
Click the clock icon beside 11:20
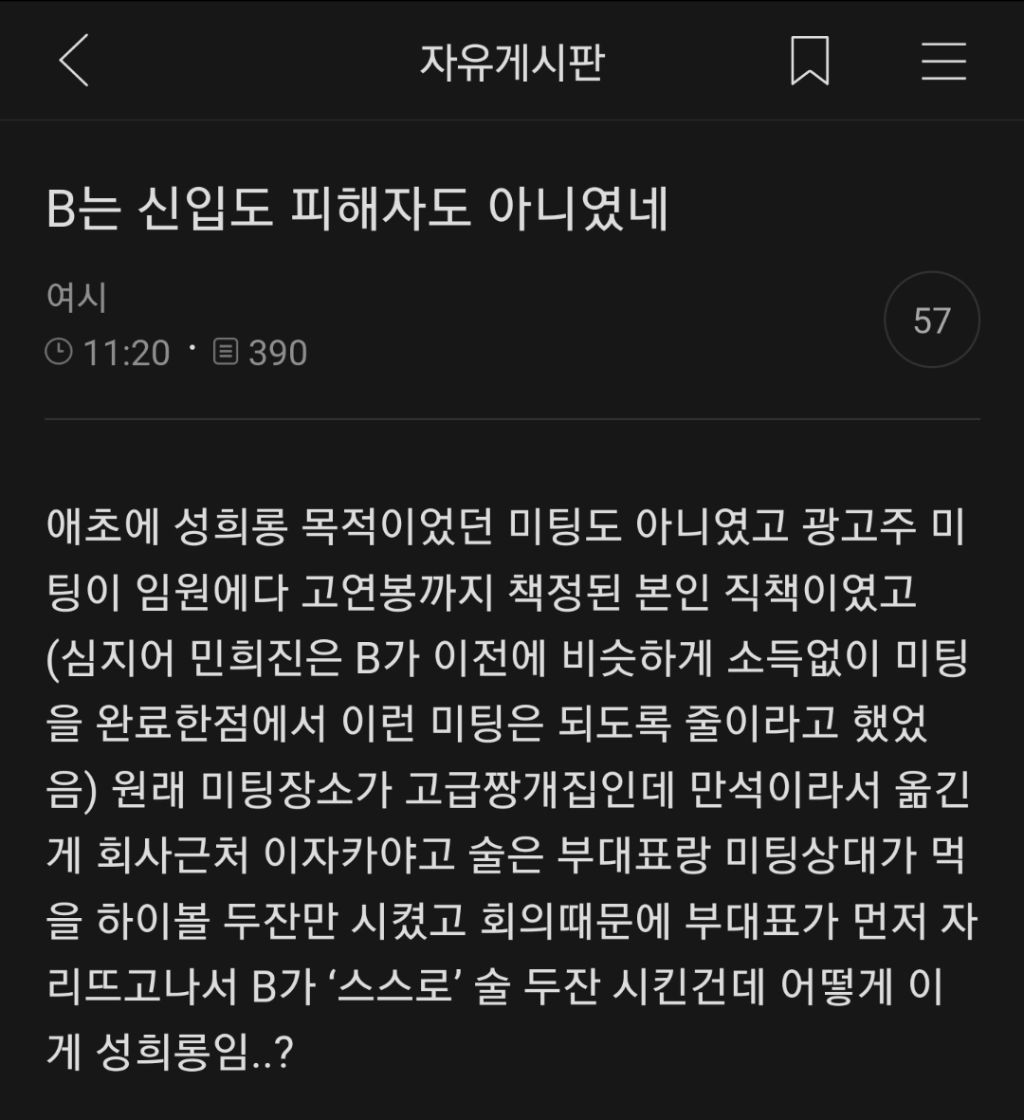[x=62, y=350]
